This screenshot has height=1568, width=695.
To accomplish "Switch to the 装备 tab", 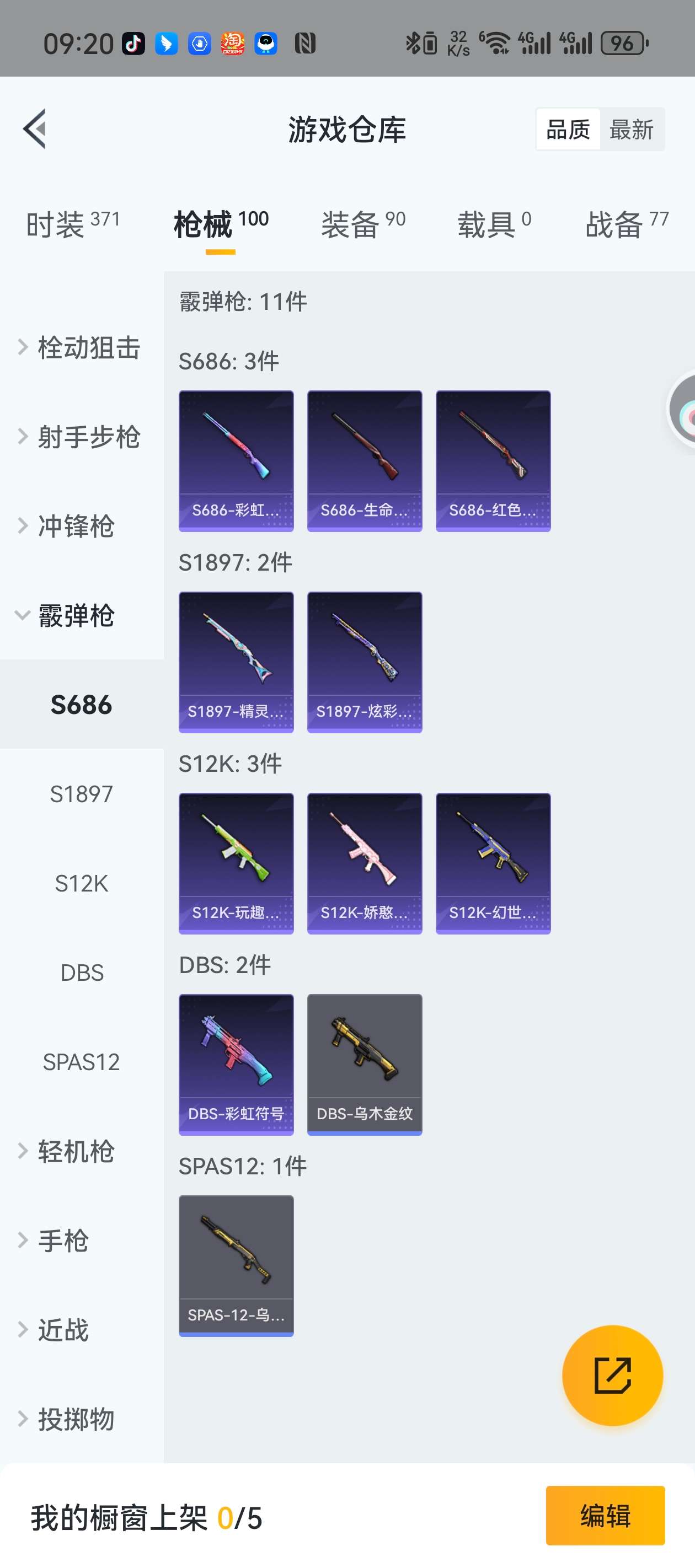I will pyautogui.click(x=363, y=224).
